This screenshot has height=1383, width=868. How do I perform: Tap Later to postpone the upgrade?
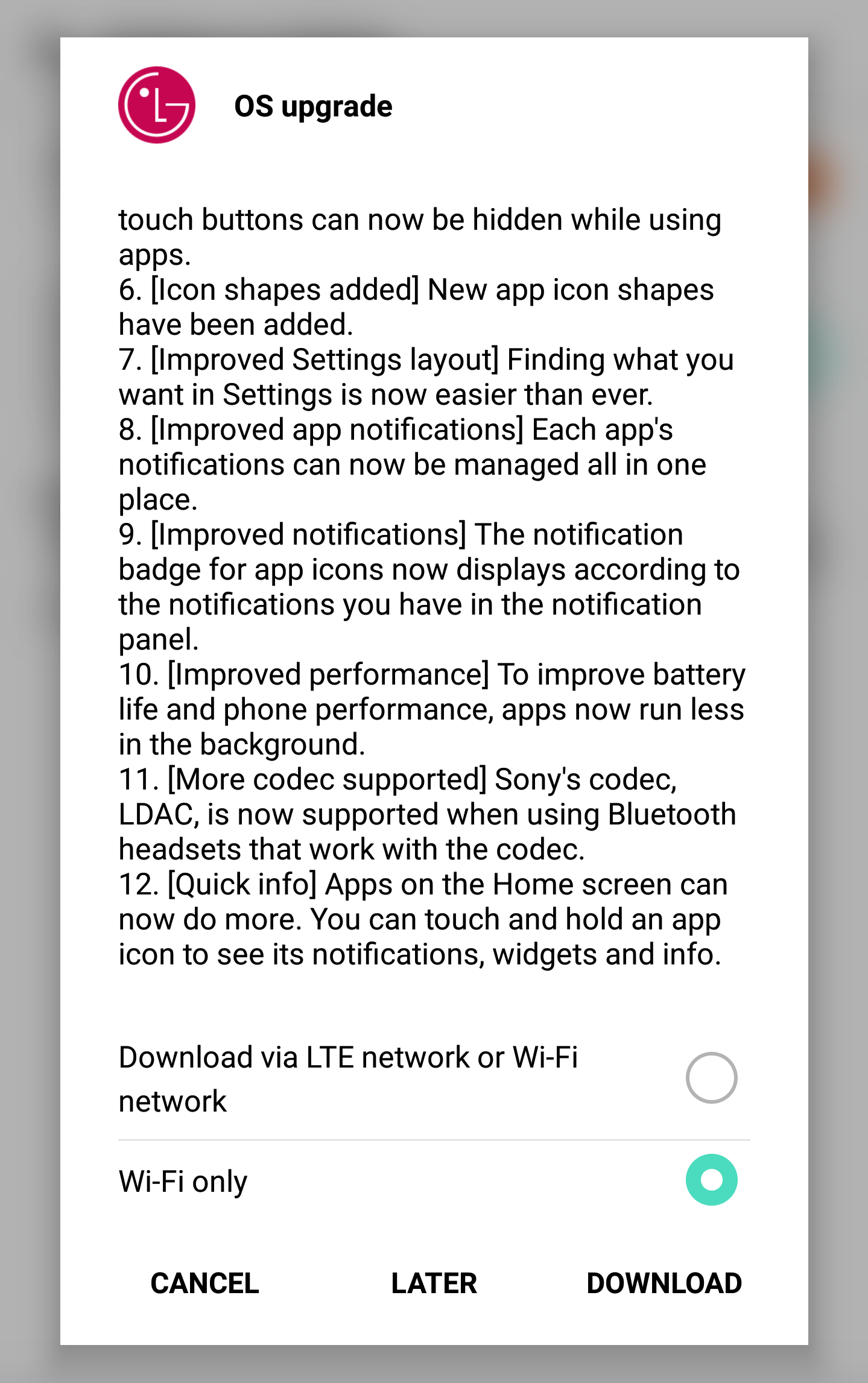tap(434, 1283)
